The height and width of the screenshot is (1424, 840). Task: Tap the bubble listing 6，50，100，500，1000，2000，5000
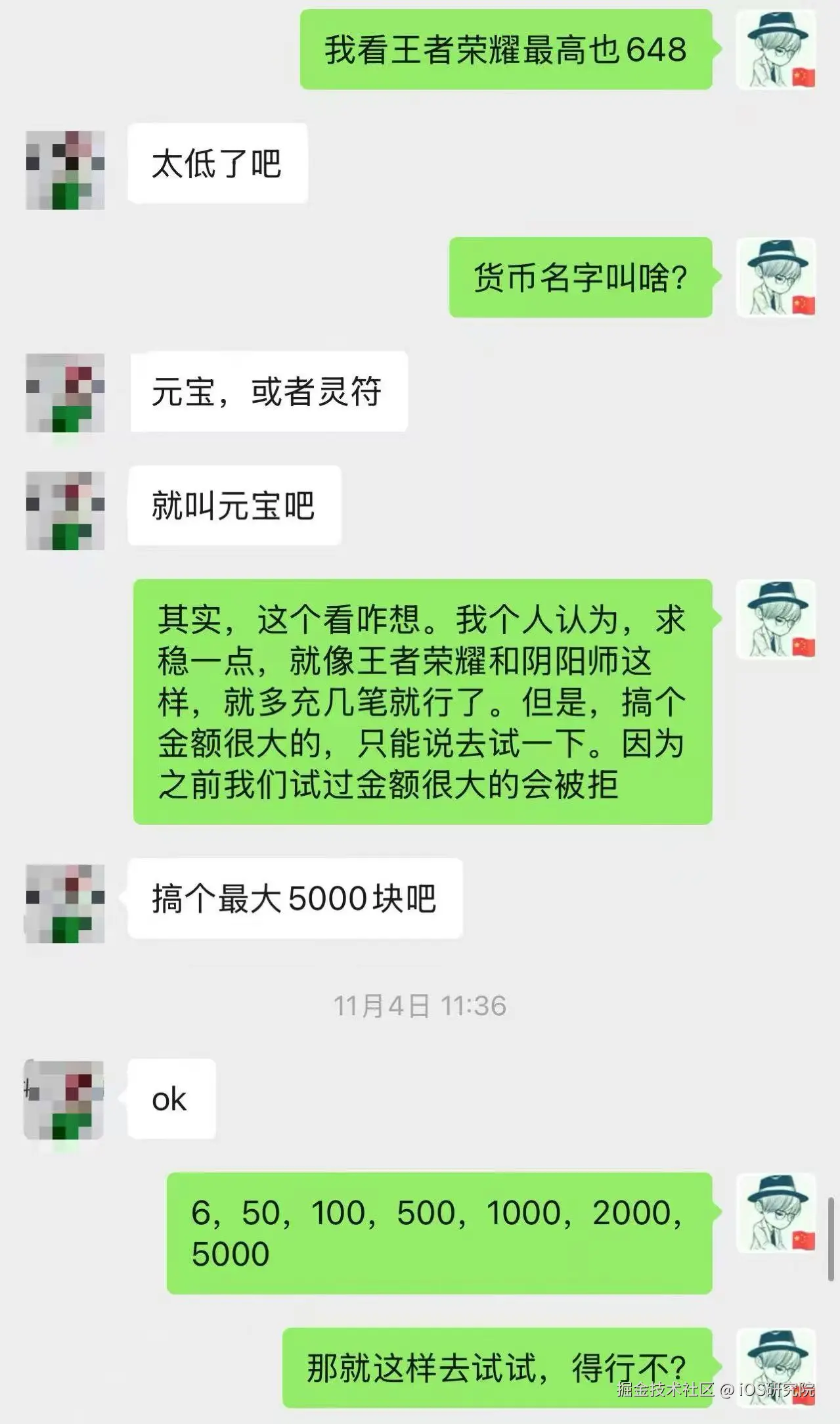pyautogui.click(x=440, y=1232)
